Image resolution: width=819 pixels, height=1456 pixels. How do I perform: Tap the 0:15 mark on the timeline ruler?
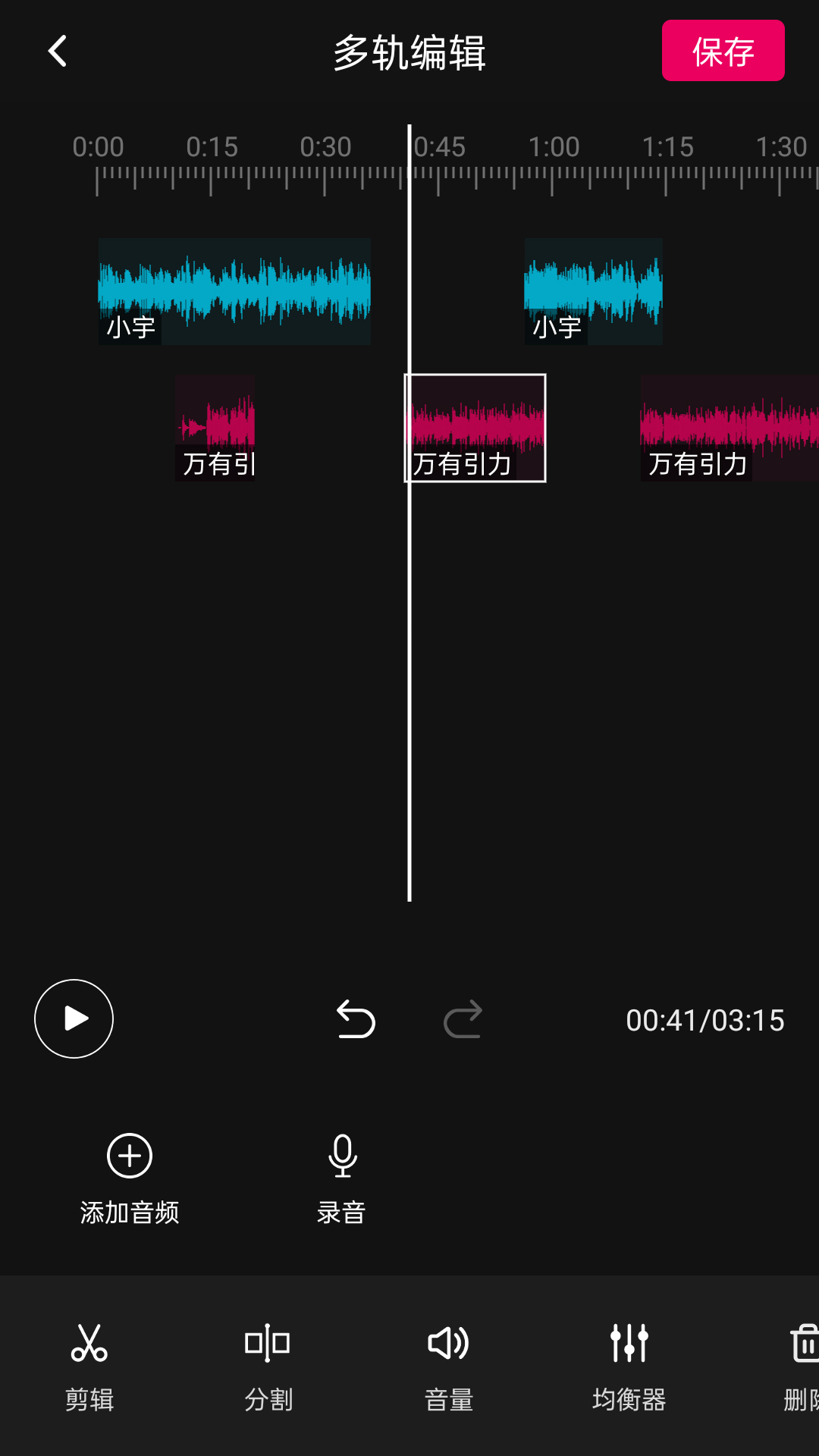click(213, 146)
